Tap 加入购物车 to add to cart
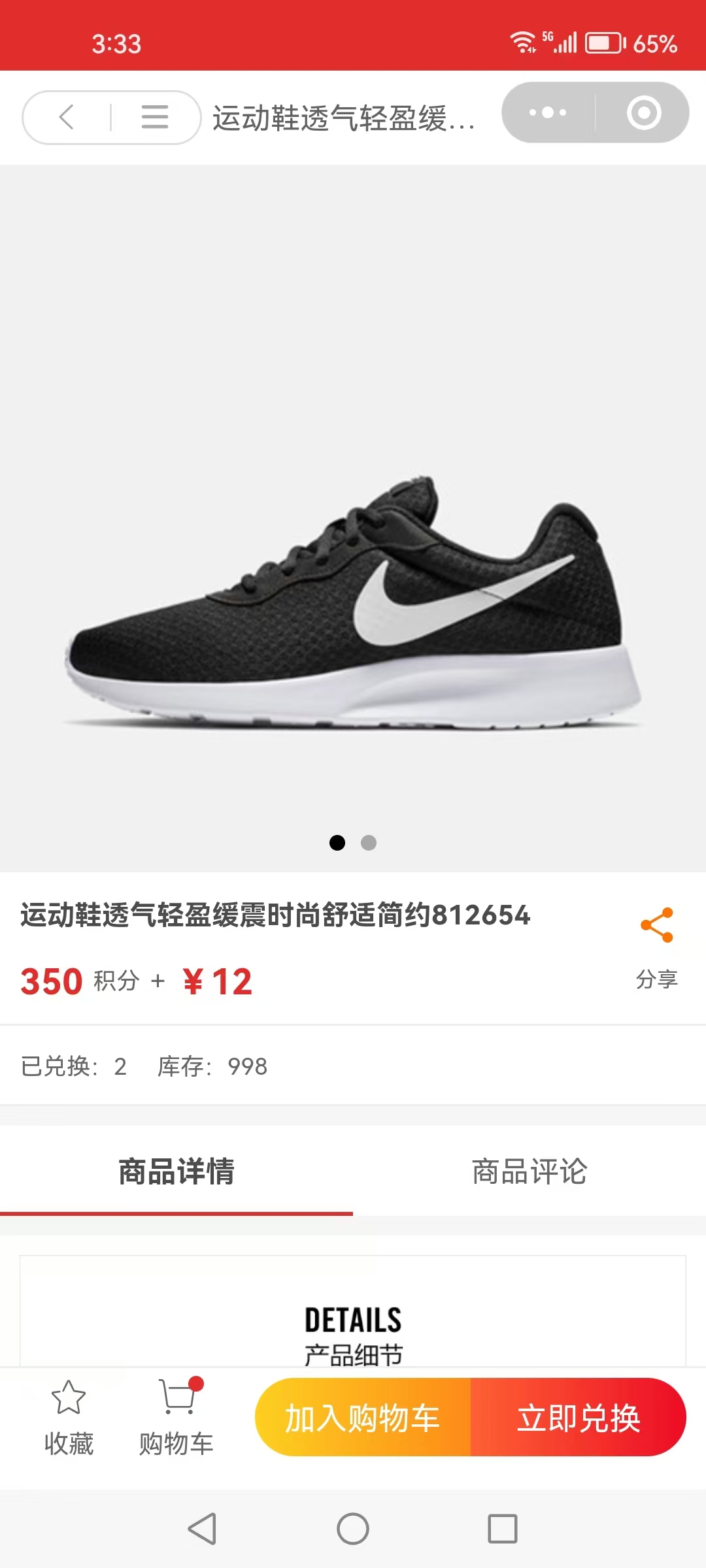This screenshot has height=1568, width=706. pos(363,1418)
